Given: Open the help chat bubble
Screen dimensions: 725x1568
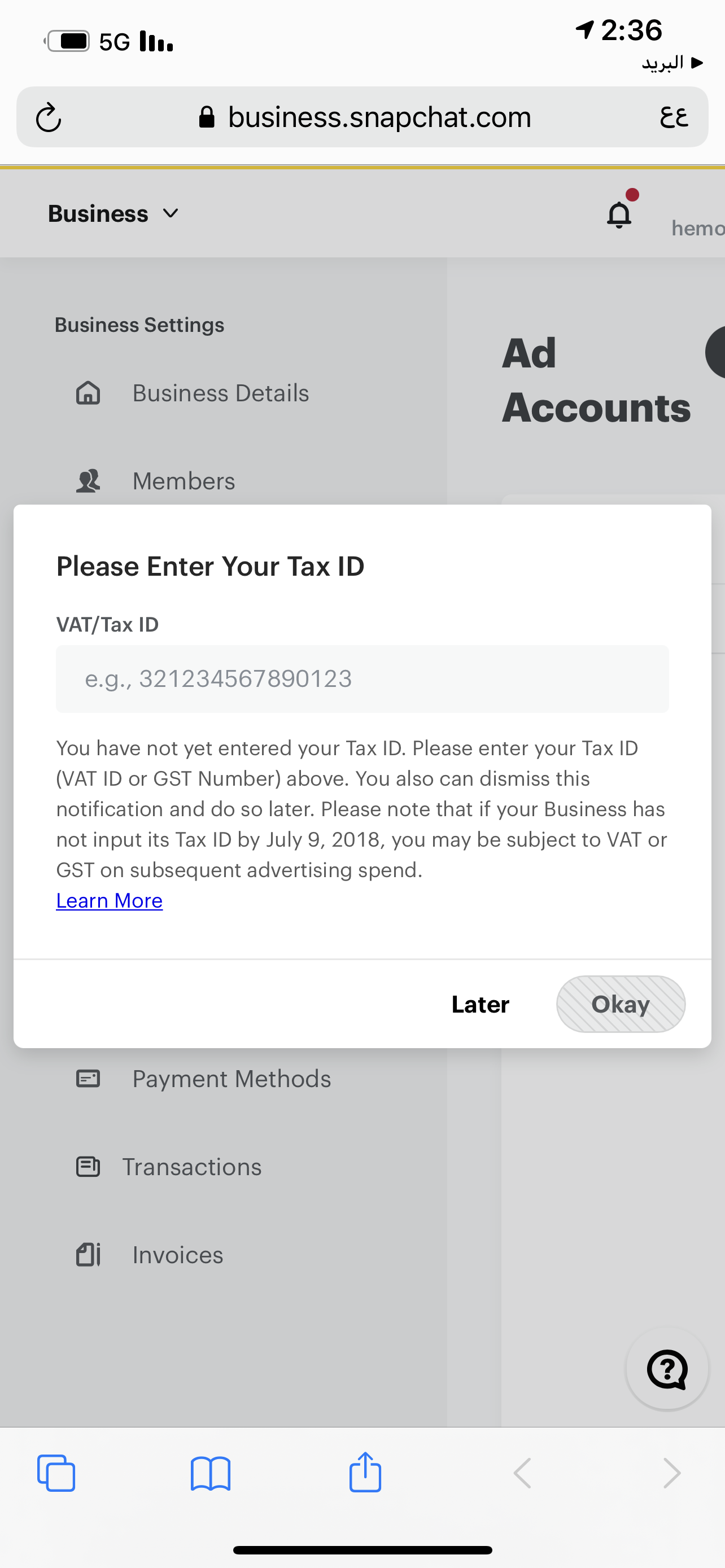Looking at the screenshot, I should click(667, 1369).
